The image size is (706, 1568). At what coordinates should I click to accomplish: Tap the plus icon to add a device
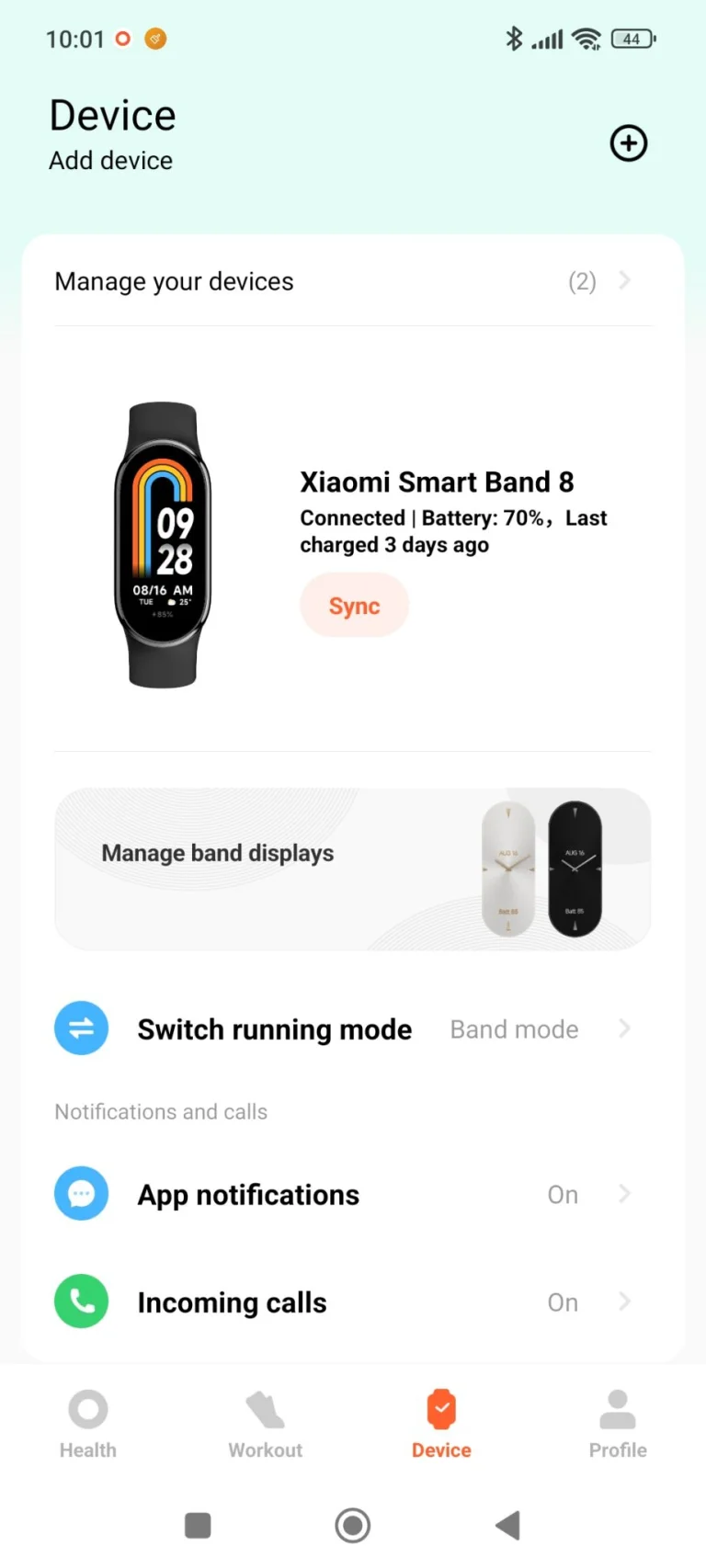point(628,143)
